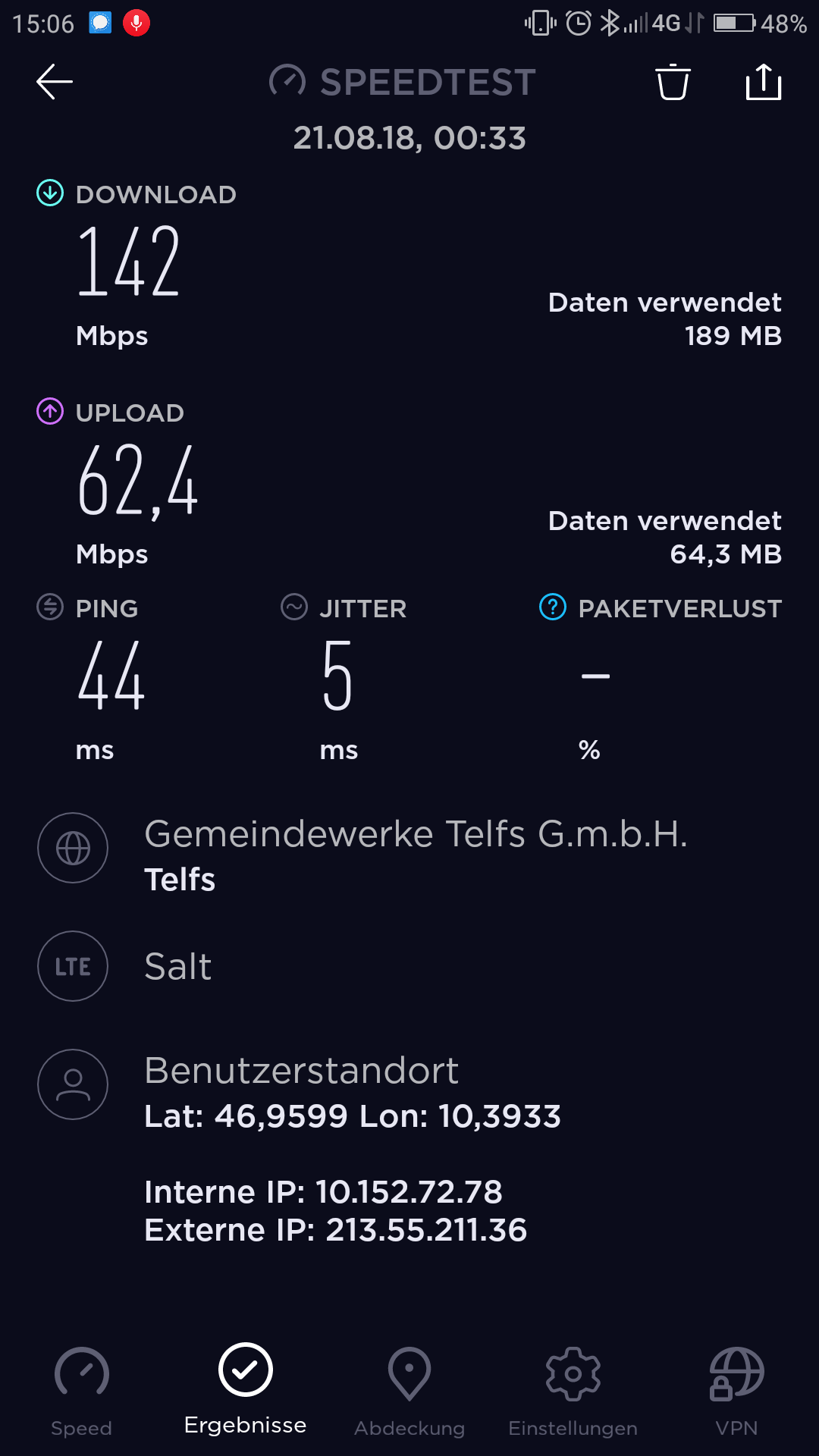Image resolution: width=819 pixels, height=1456 pixels.
Task: Click the Upload arrow icon
Action: point(49,412)
